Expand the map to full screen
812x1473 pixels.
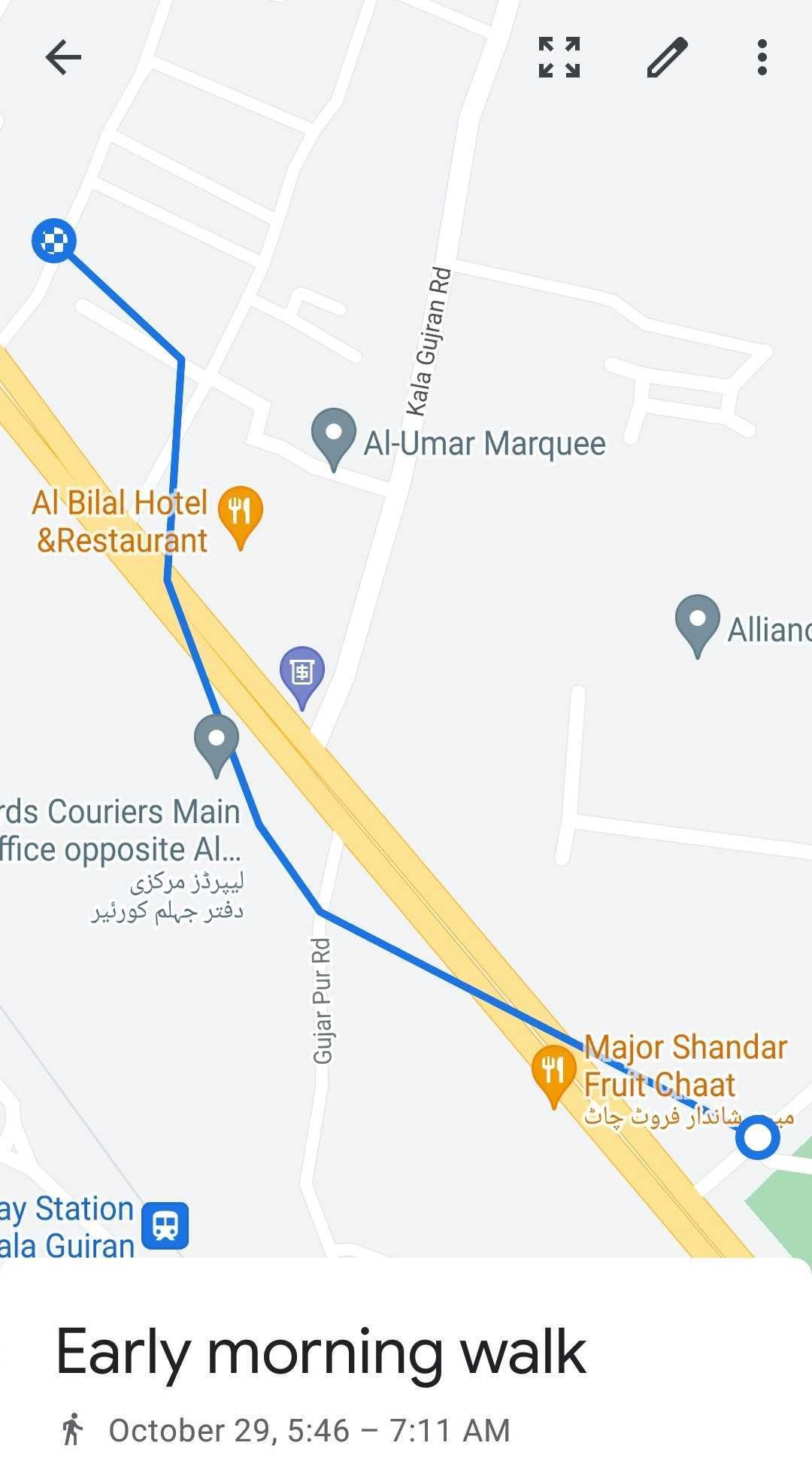559,57
